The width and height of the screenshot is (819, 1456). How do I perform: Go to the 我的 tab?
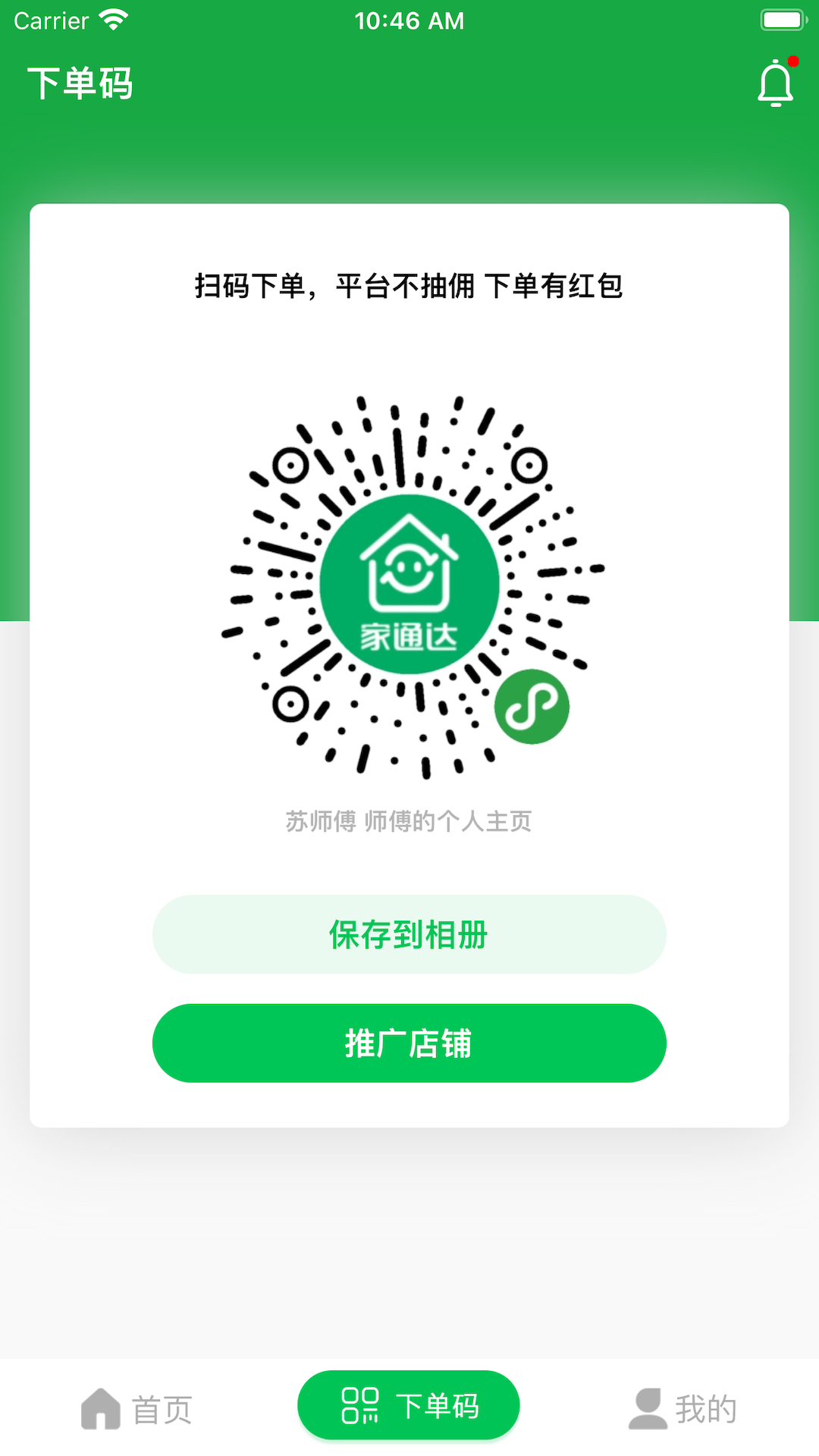[x=682, y=1408]
